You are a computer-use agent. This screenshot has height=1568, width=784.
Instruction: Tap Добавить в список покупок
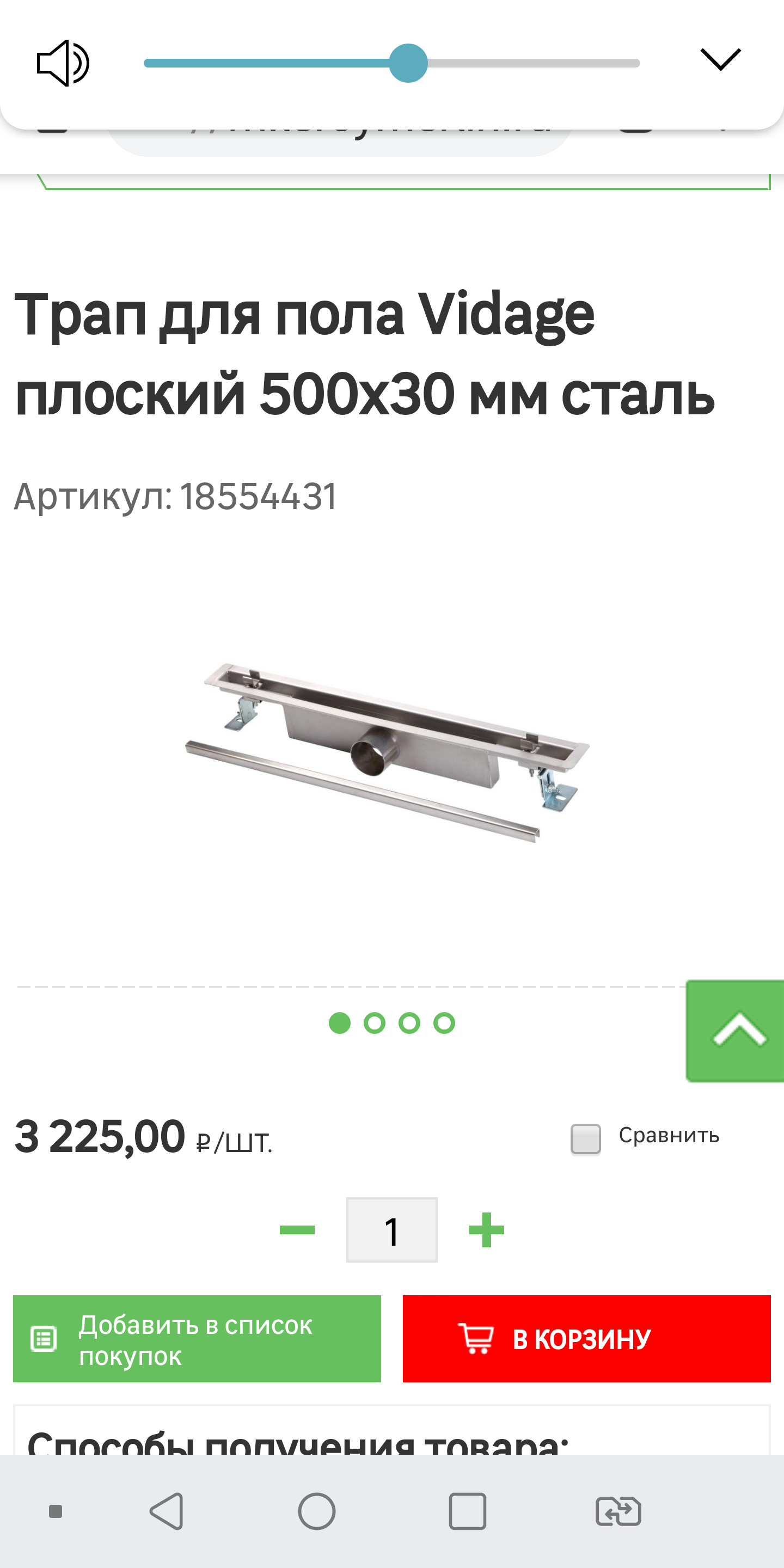click(197, 1339)
